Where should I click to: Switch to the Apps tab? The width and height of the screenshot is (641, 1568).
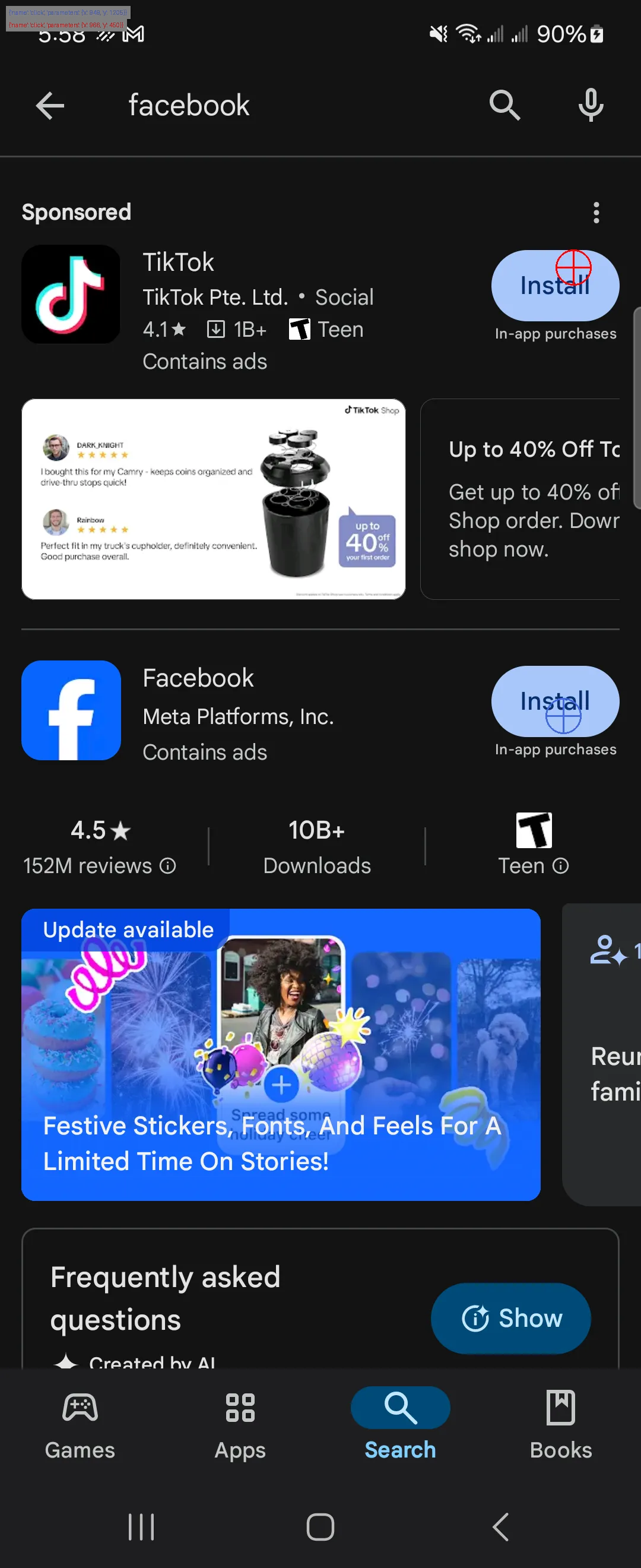(240, 1425)
